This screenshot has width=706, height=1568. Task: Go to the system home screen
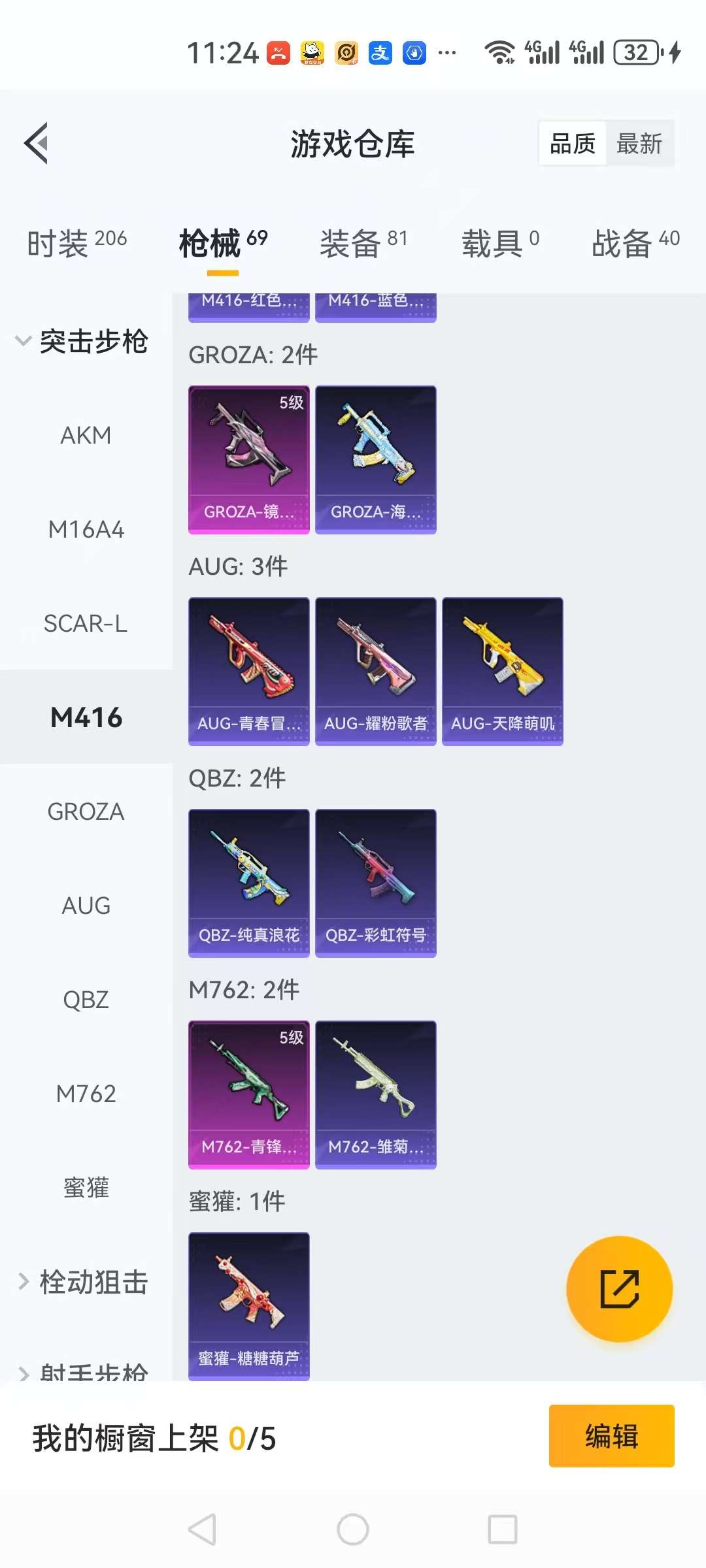[x=353, y=1529]
